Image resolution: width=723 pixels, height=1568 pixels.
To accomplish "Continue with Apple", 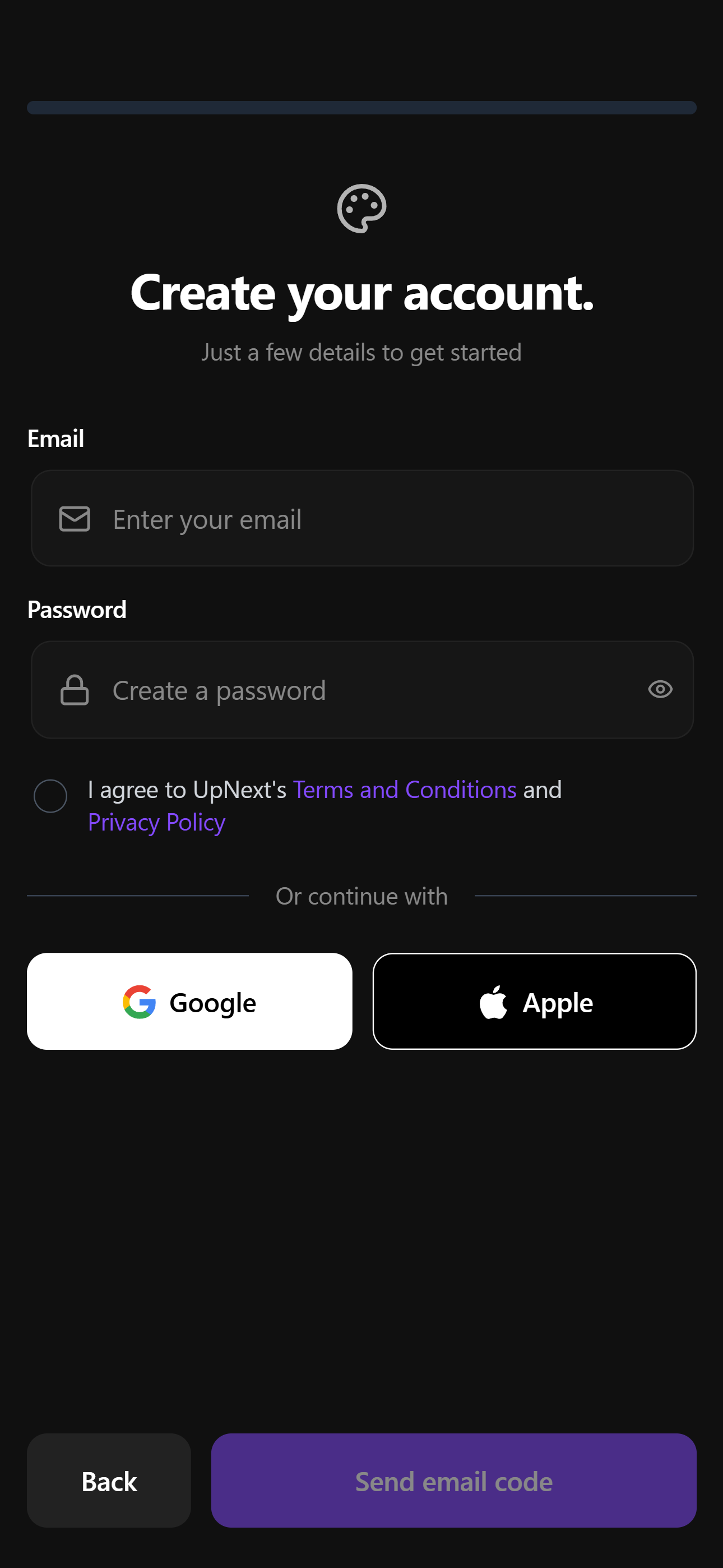I will pos(534,1001).
